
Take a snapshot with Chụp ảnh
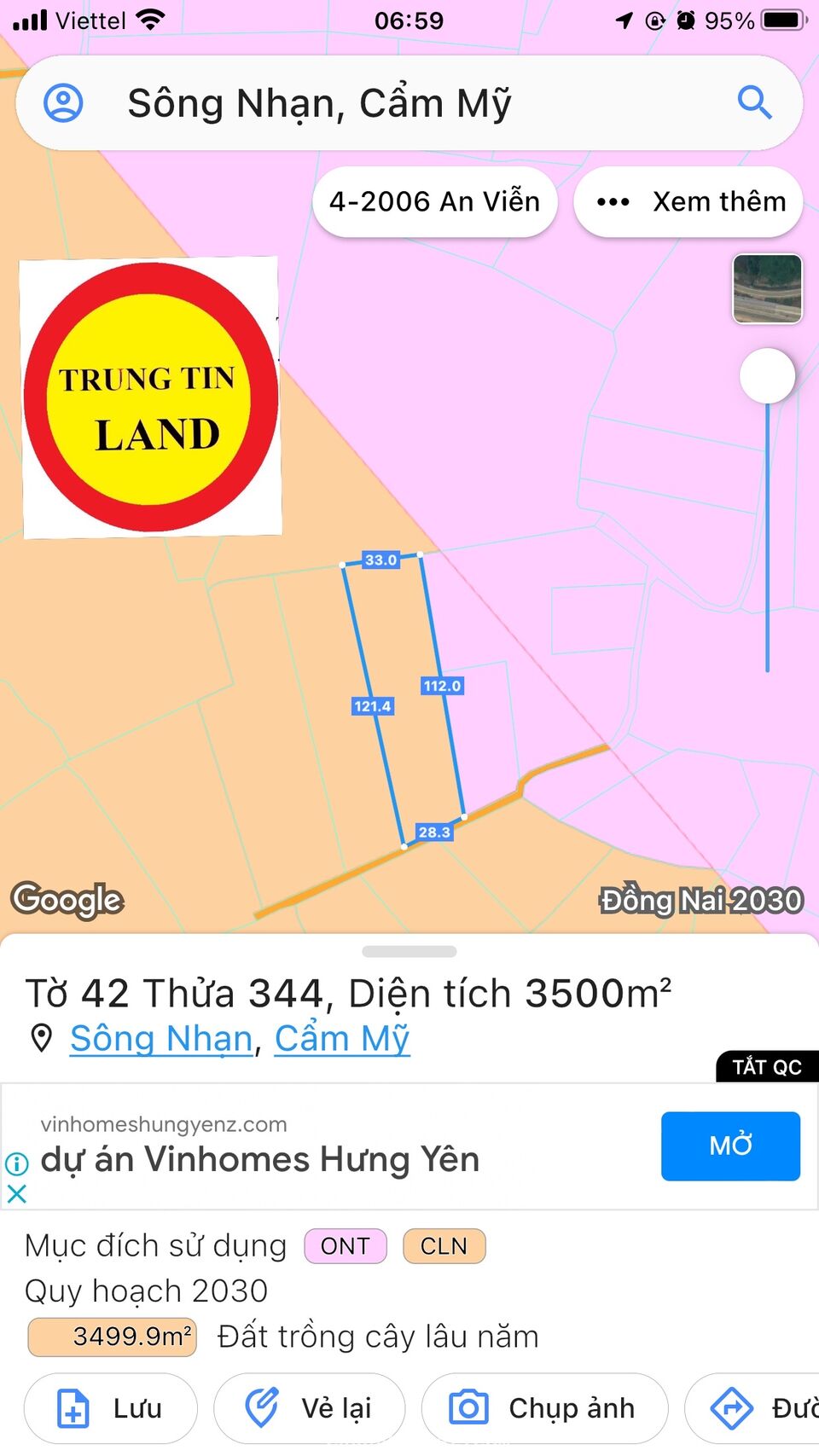pos(544,1408)
